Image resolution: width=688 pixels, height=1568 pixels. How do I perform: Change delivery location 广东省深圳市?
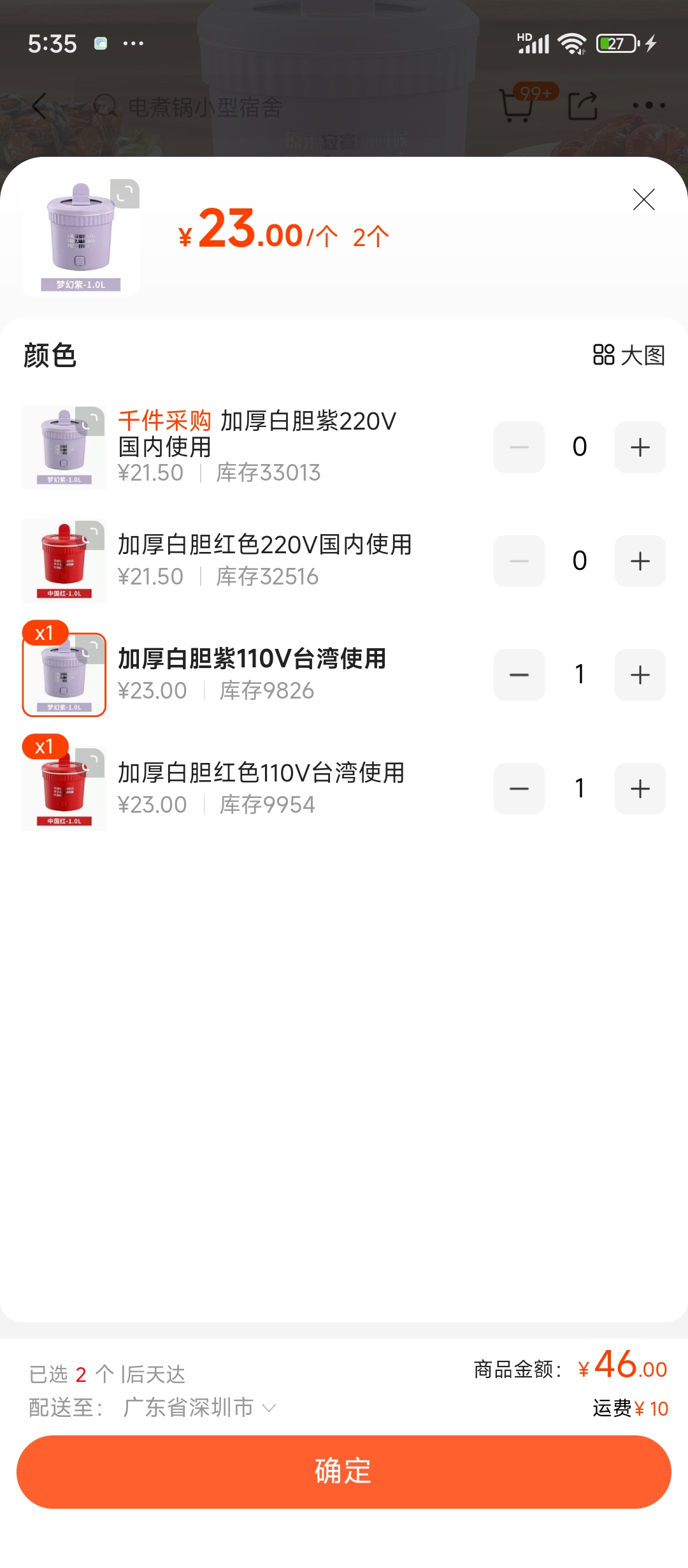tap(199, 1407)
